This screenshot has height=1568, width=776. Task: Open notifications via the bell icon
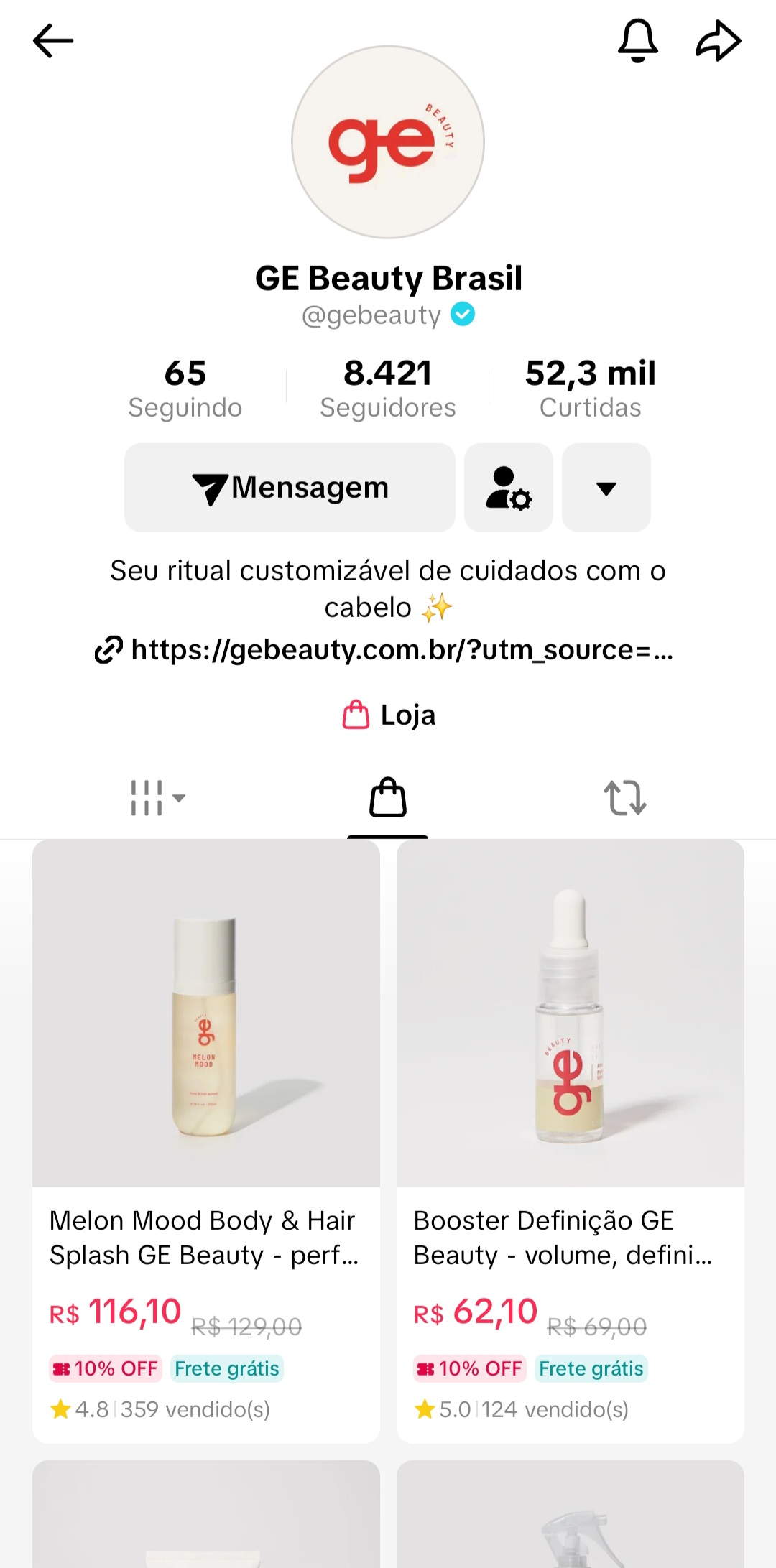tap(637, 41)
